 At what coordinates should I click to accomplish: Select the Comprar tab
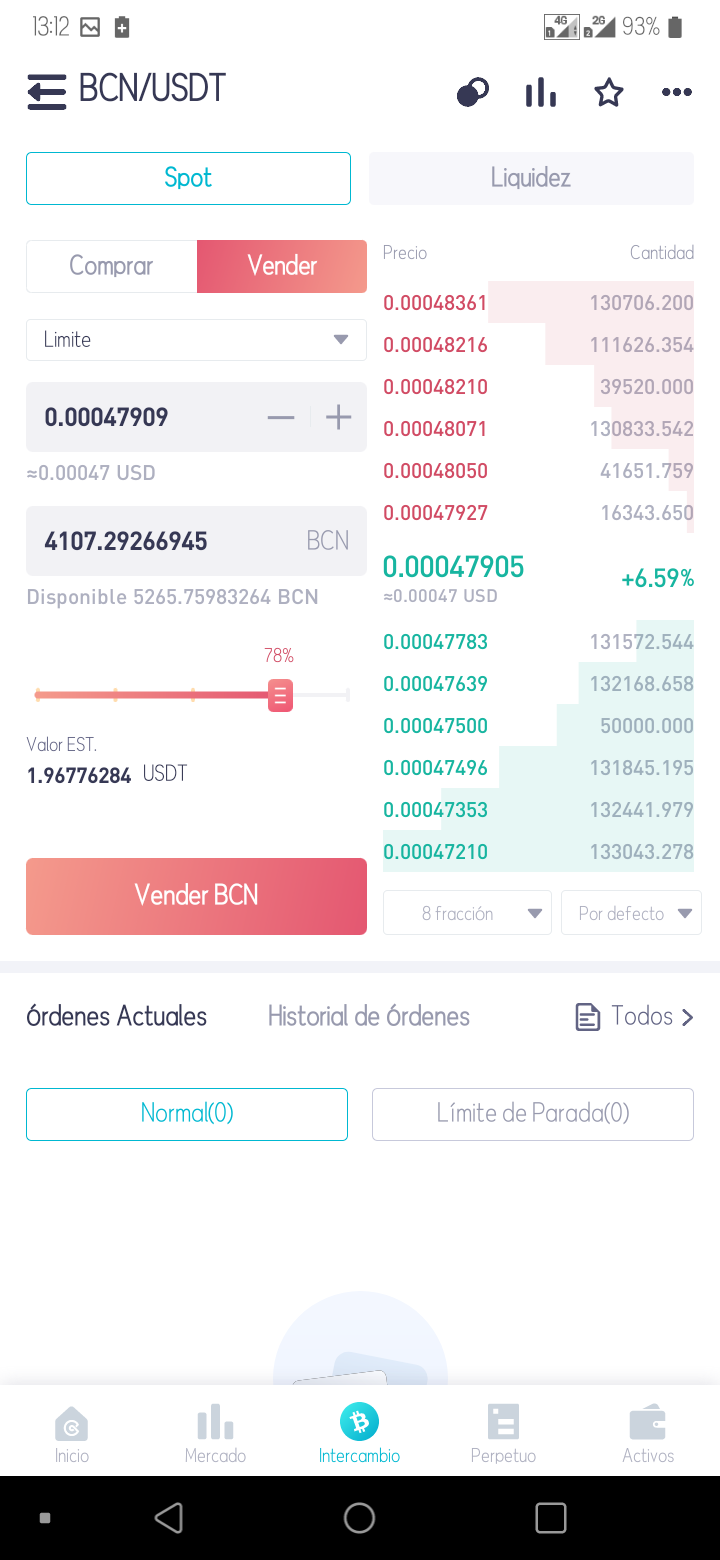tap(111, 266)
